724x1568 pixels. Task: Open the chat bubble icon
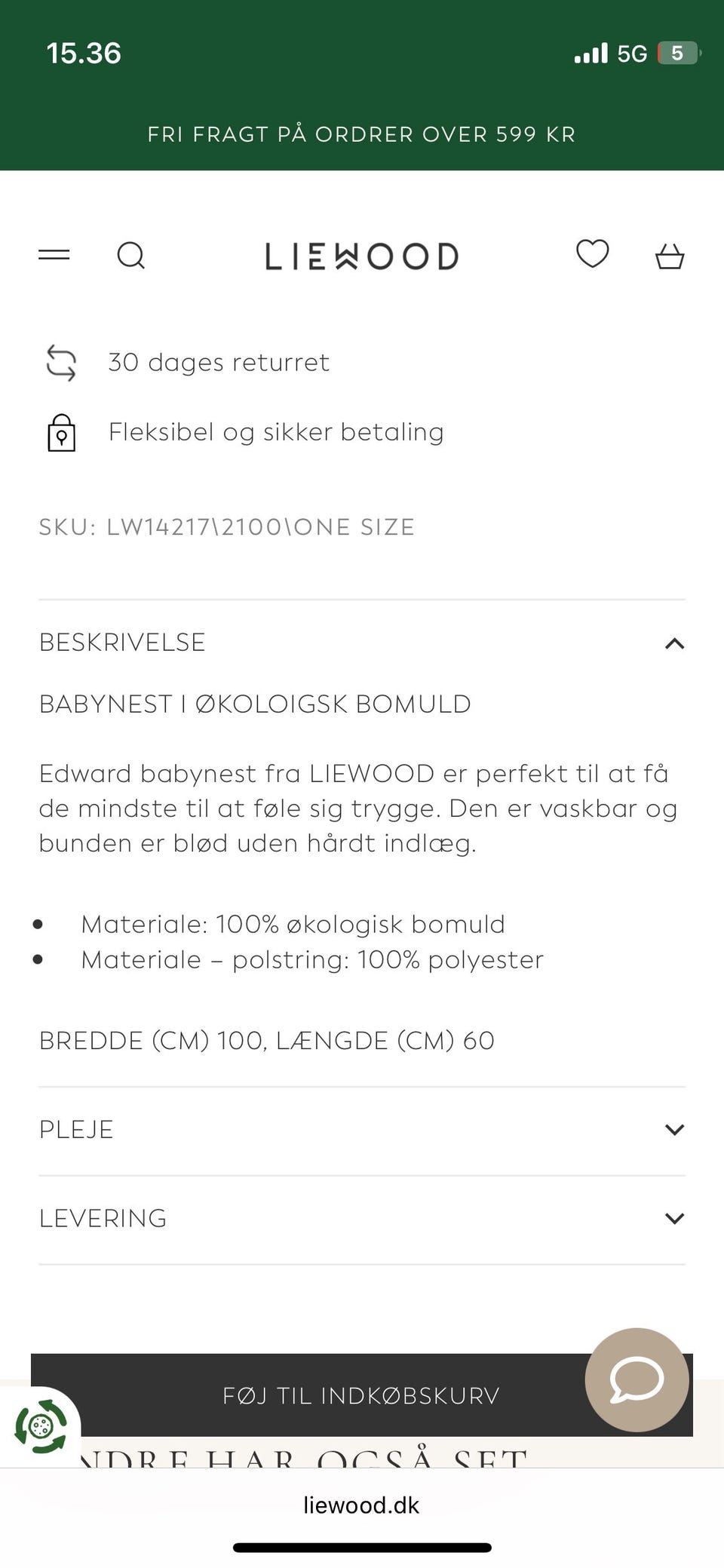(x=637, y=1379)
